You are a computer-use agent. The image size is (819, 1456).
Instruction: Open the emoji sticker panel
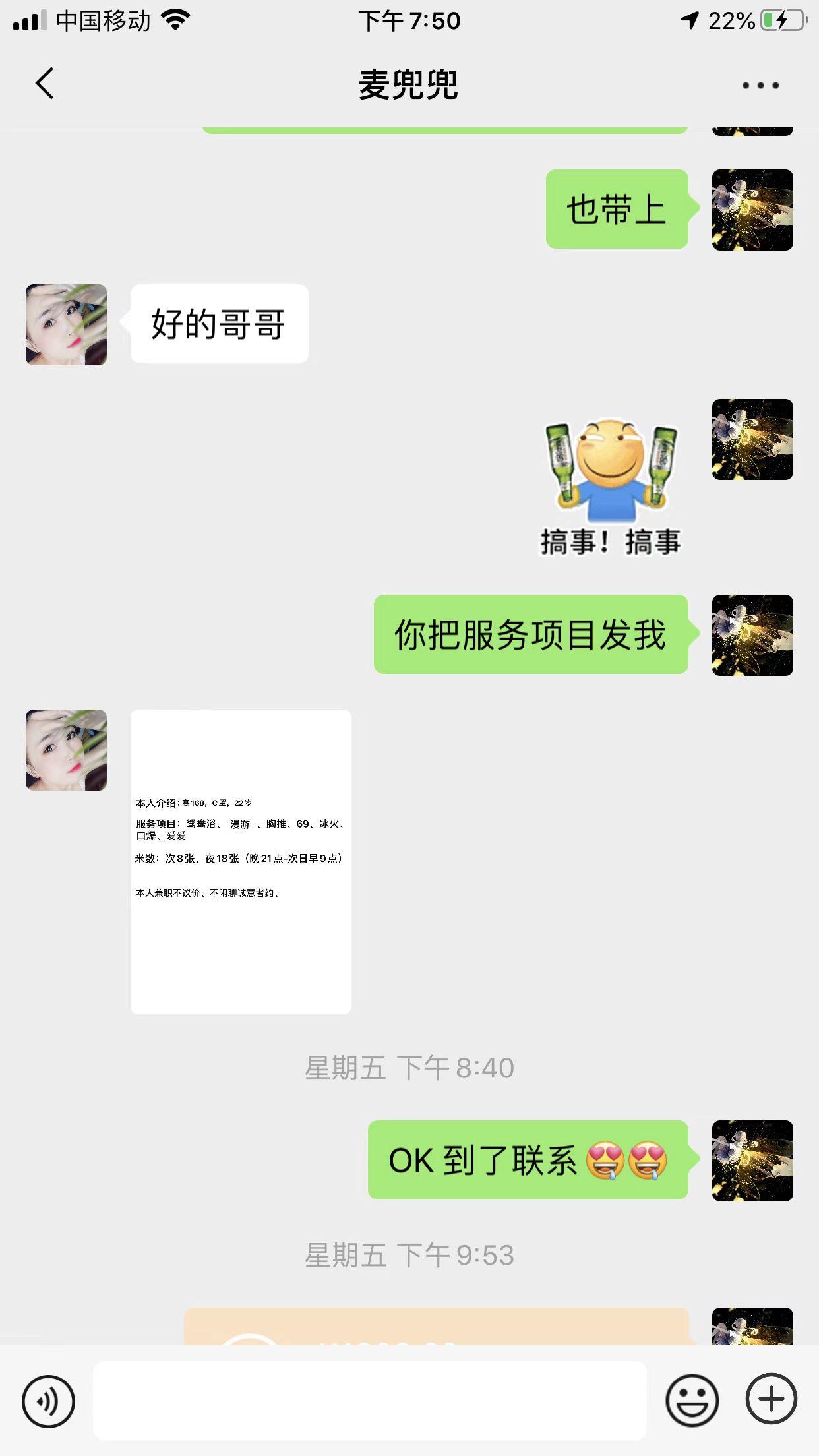tap(692, 1401)
